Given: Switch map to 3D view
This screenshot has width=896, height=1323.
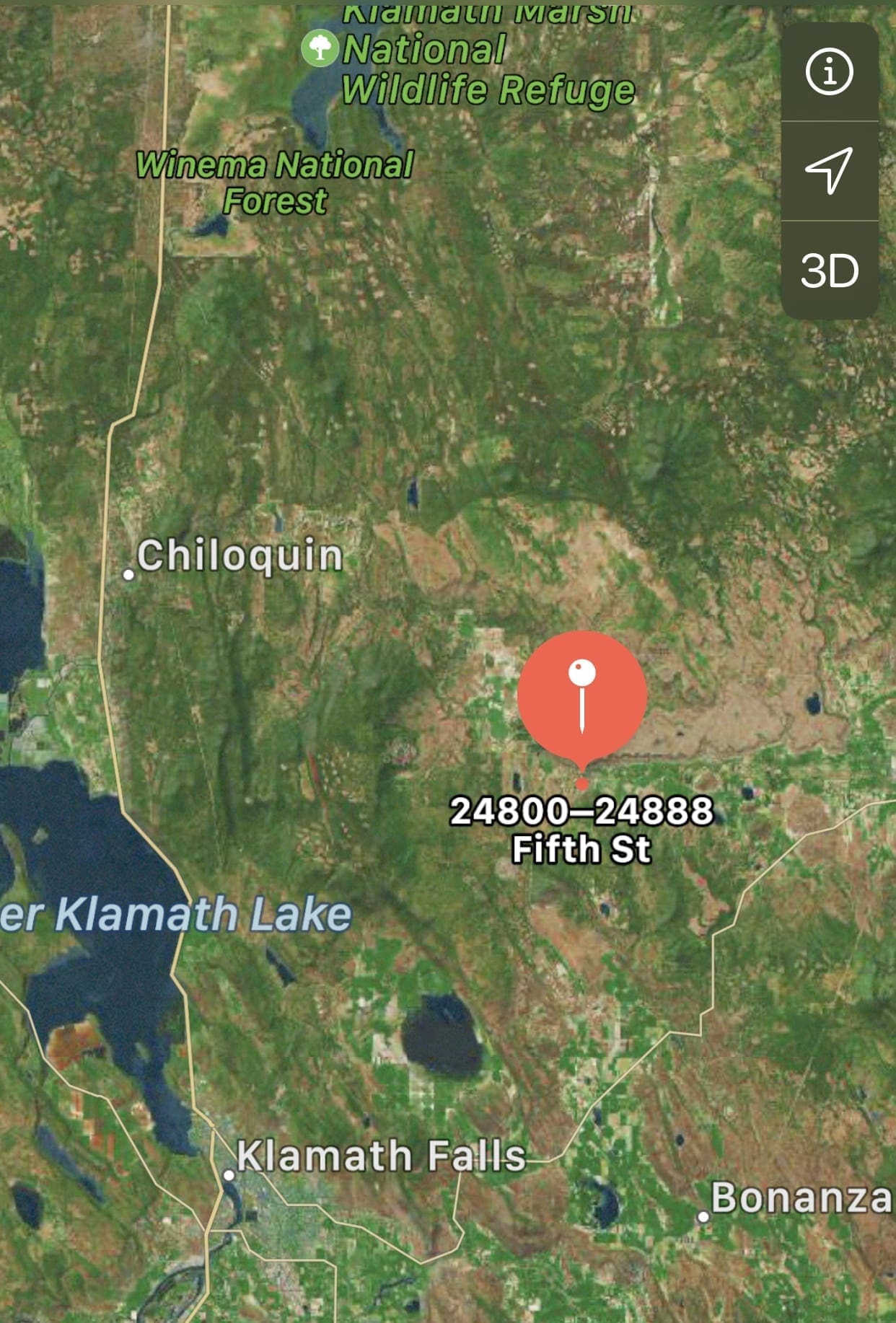Looking at the screenshot, I should [829, 271].
